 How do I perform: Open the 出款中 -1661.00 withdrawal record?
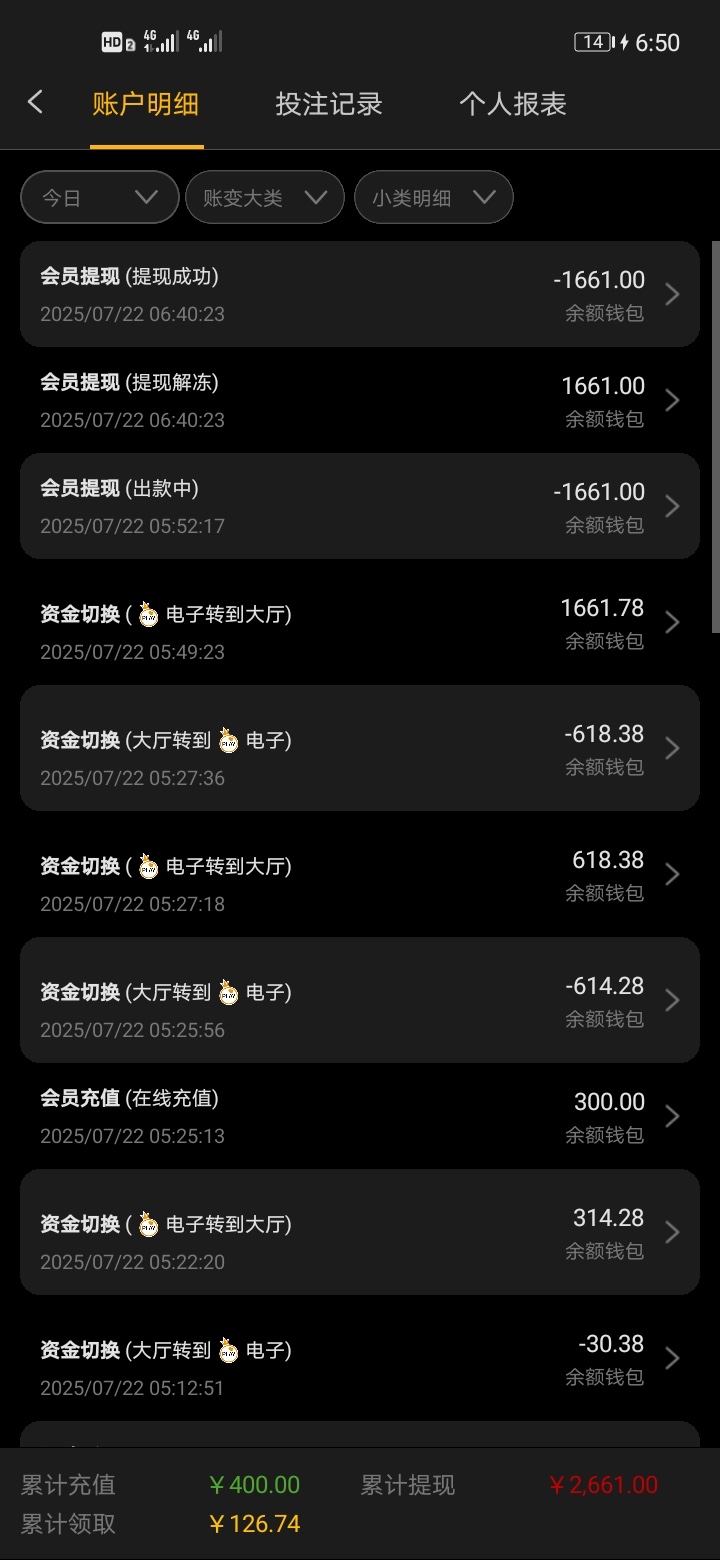click(x=360, y=506)
